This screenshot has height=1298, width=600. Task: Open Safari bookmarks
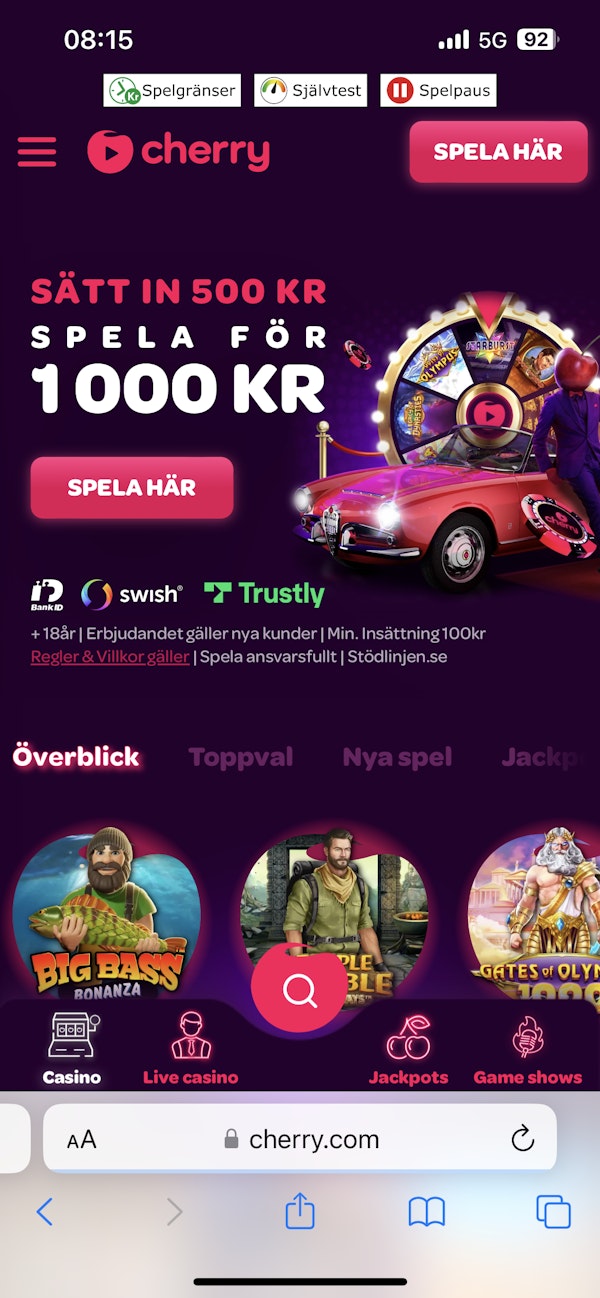click(x=427, y=1213)
